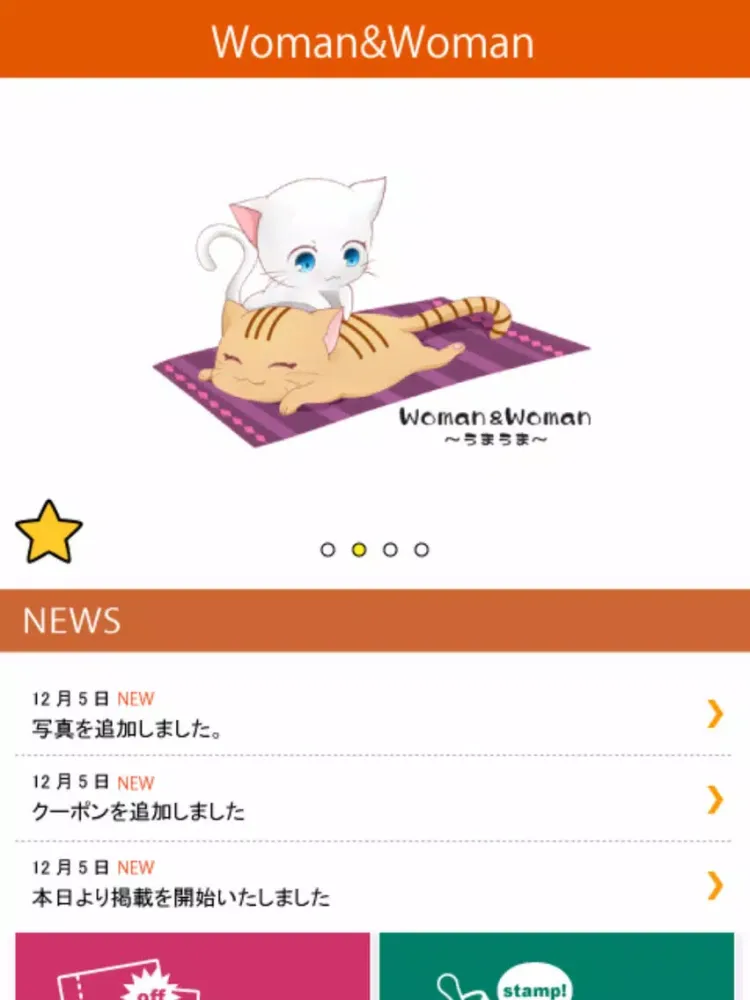Jump to the fourth carousel page dot
The height and width of the screenshot is (1000, 750).
point(422,549)
